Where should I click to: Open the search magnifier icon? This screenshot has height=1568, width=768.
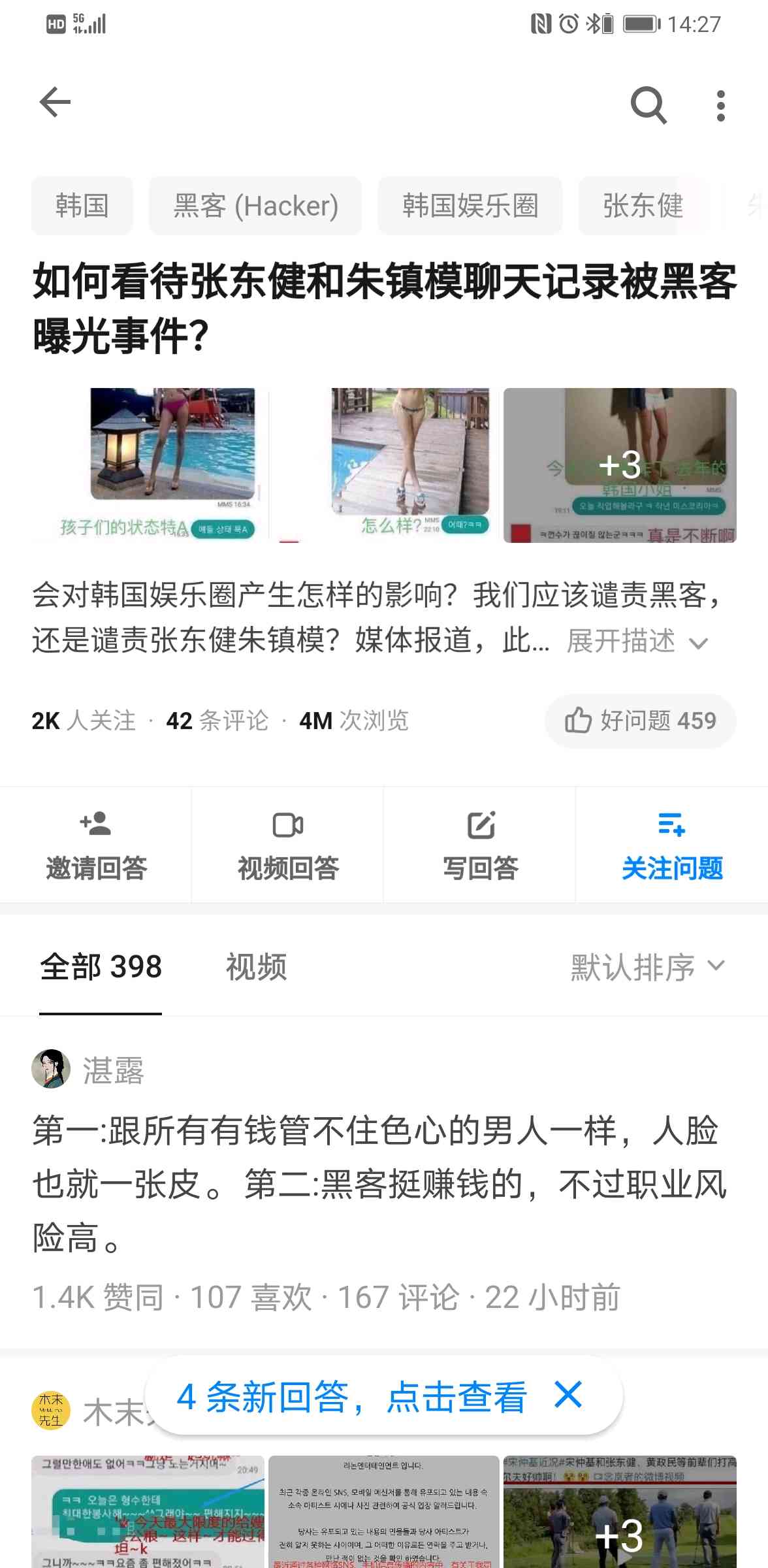click(x=648, y=105)
